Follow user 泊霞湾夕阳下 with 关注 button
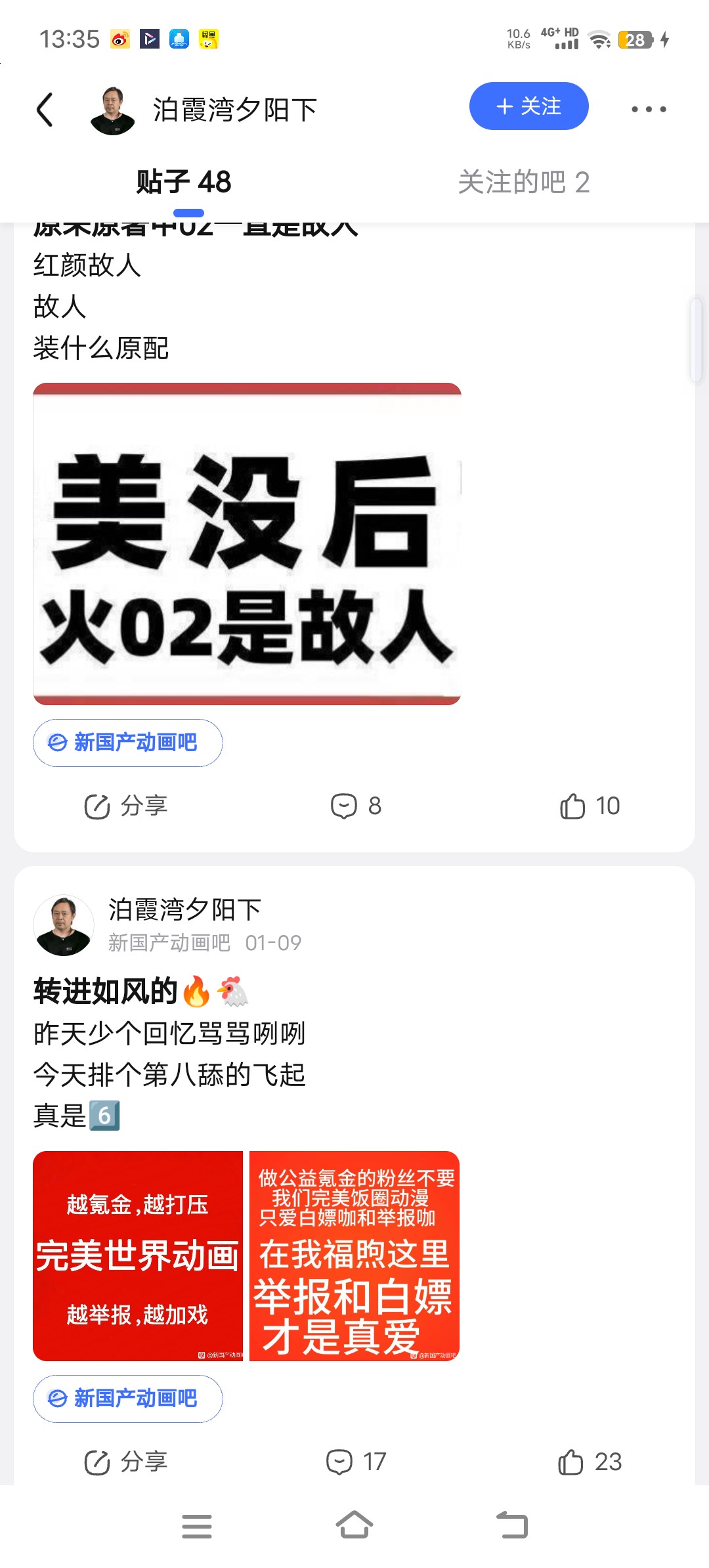Screen dimensions: 709x1568 528,106
